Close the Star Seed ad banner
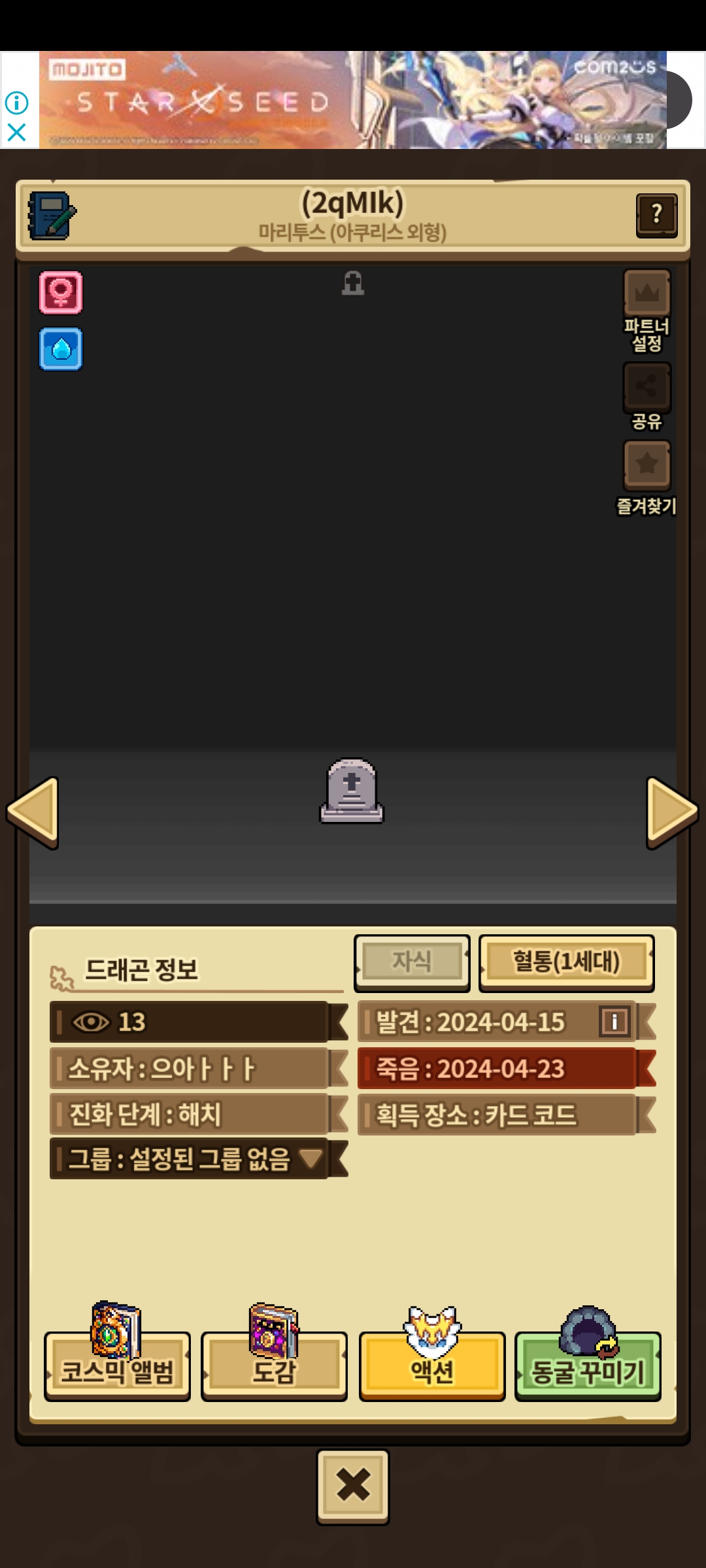The image size is (706, 1568). click(16, 133)
